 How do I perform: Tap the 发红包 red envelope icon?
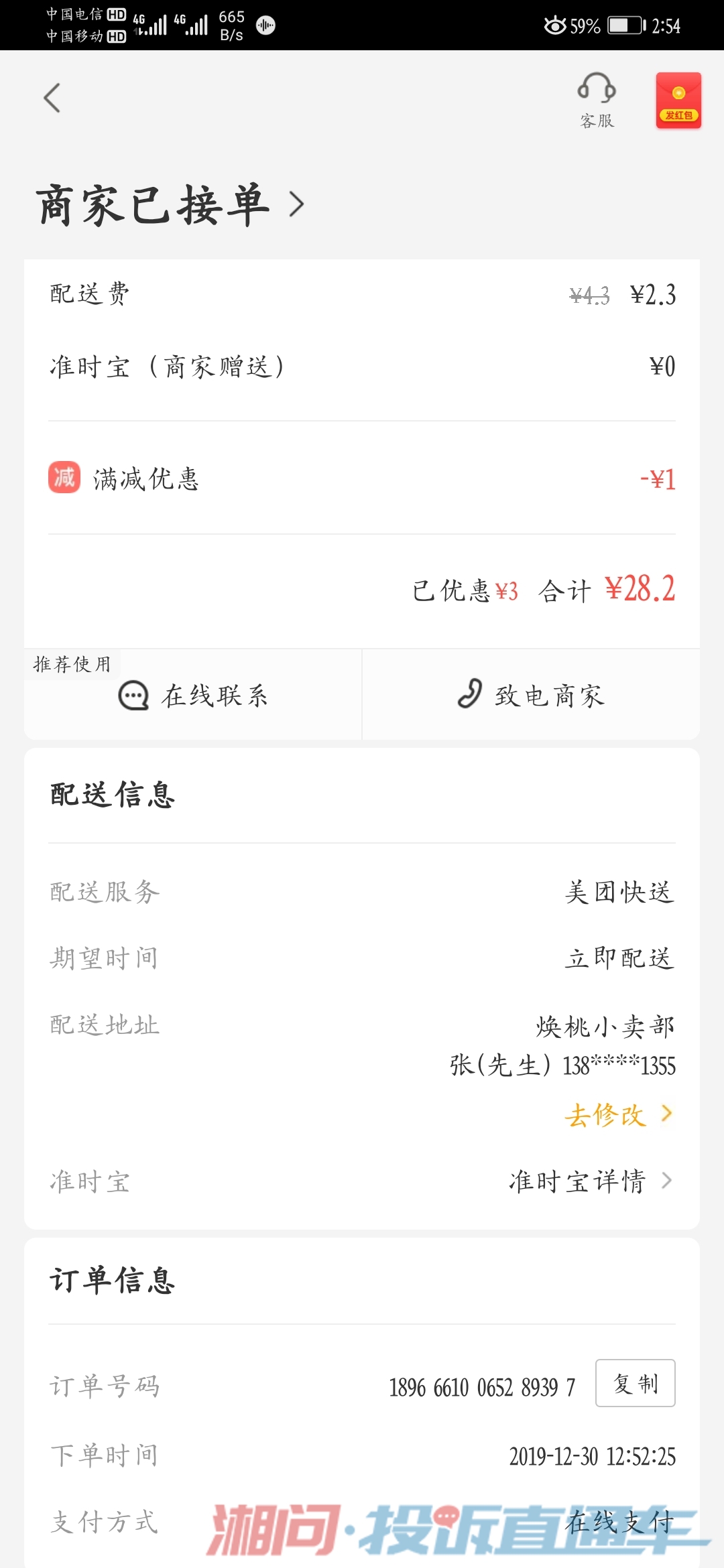click(x=678, y=101)
